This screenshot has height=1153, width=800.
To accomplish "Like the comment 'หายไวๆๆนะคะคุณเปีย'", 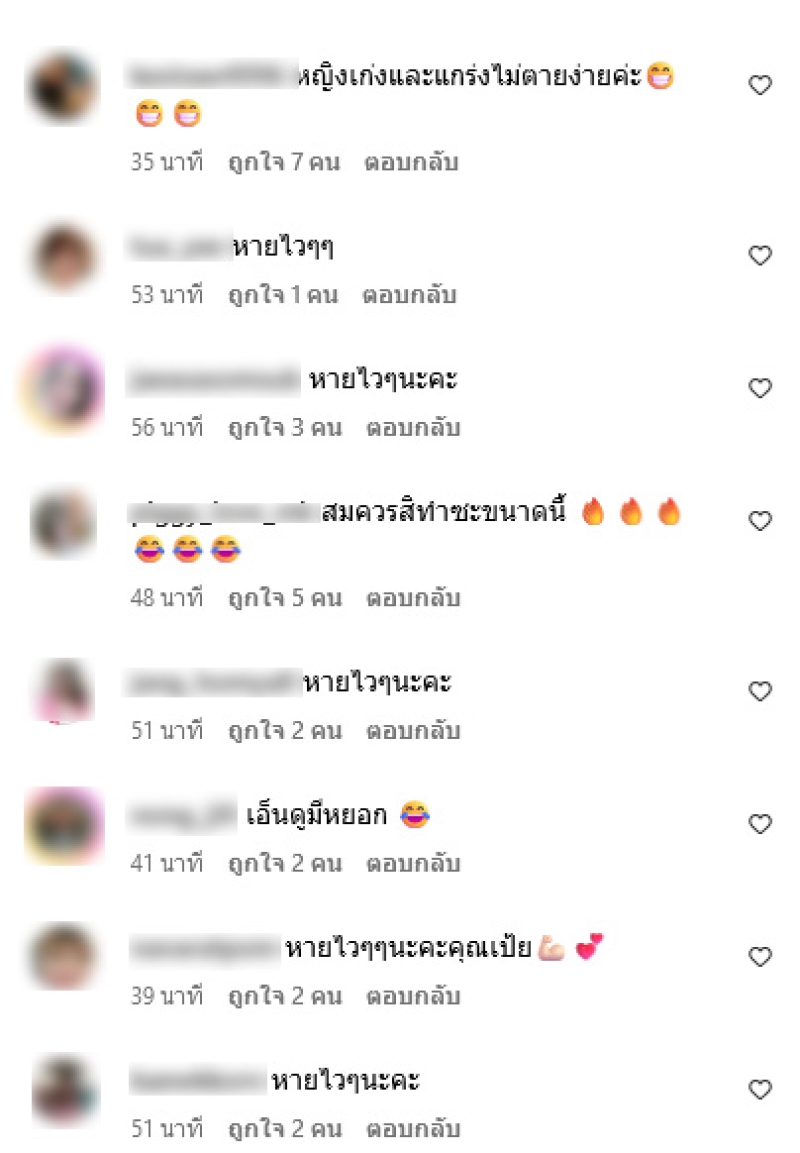I will tap(760, 957).
